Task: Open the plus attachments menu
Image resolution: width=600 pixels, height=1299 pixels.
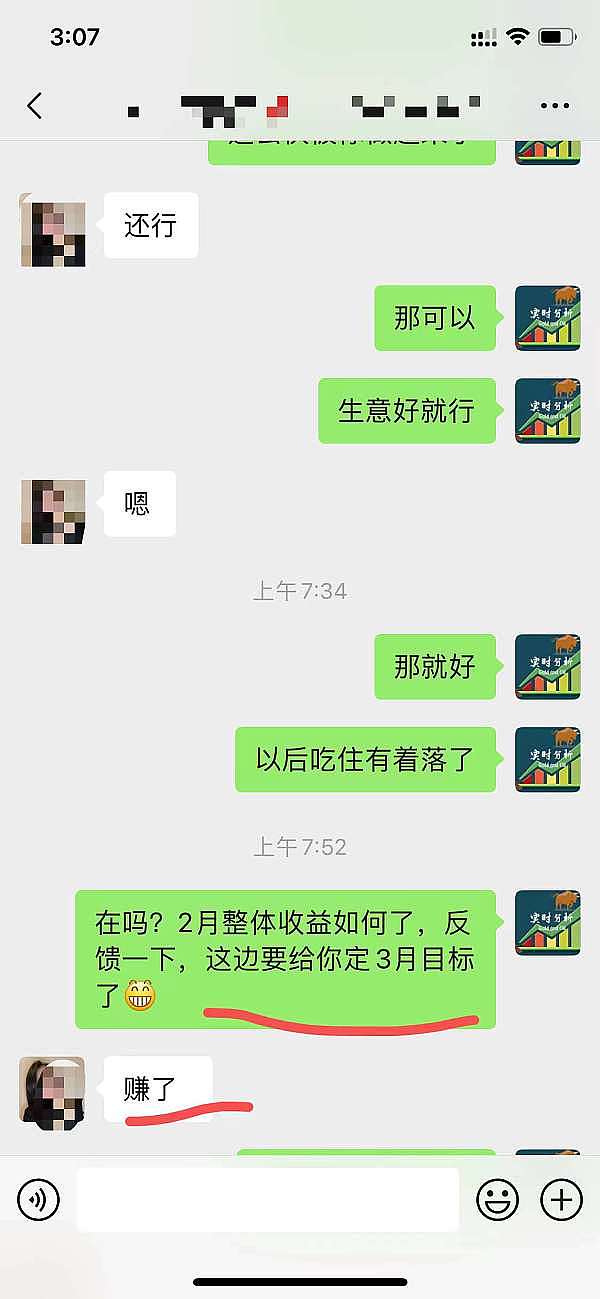Action: coord(561,1199)
